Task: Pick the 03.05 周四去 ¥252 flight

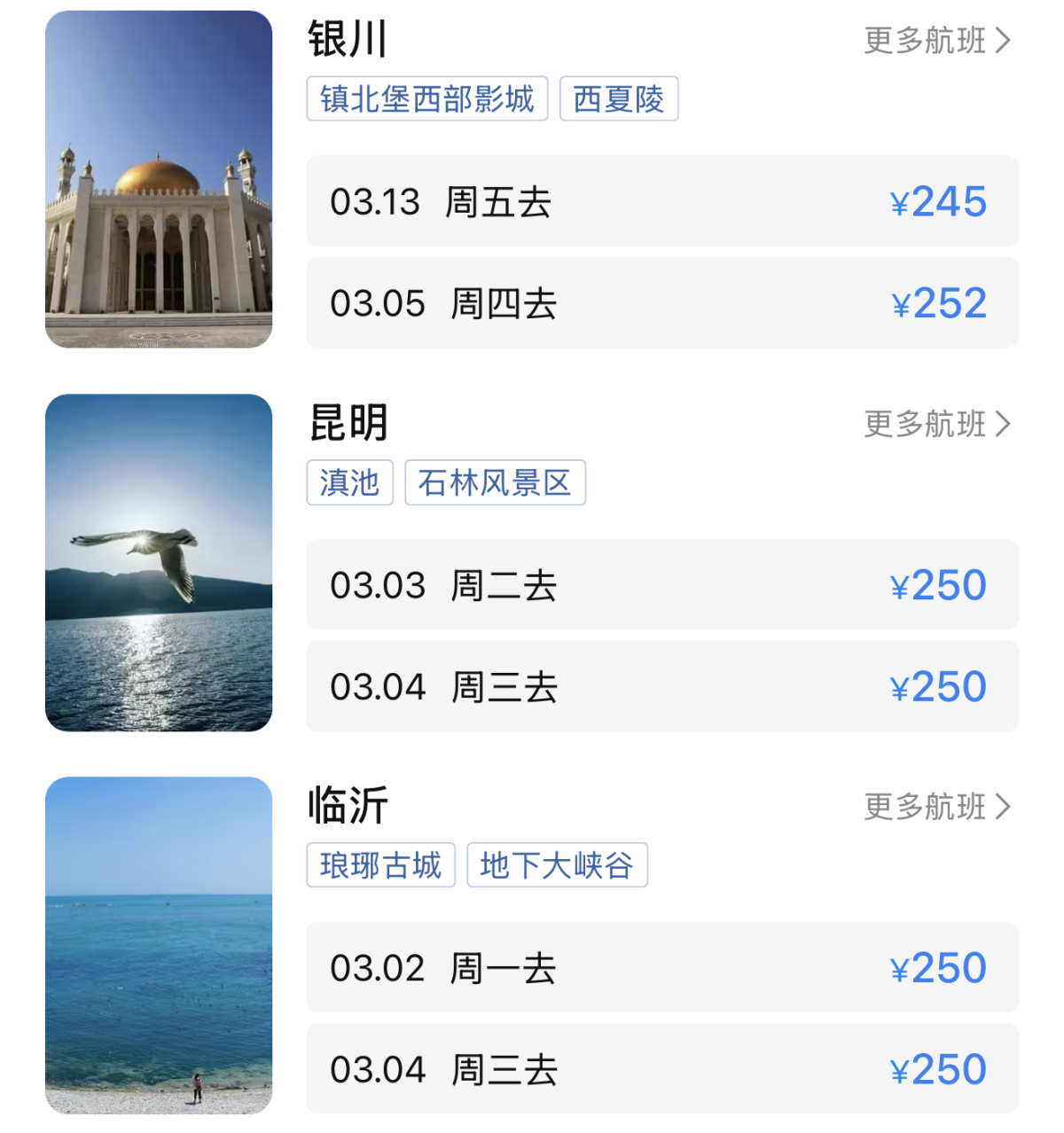Action: tap(661, 303)
